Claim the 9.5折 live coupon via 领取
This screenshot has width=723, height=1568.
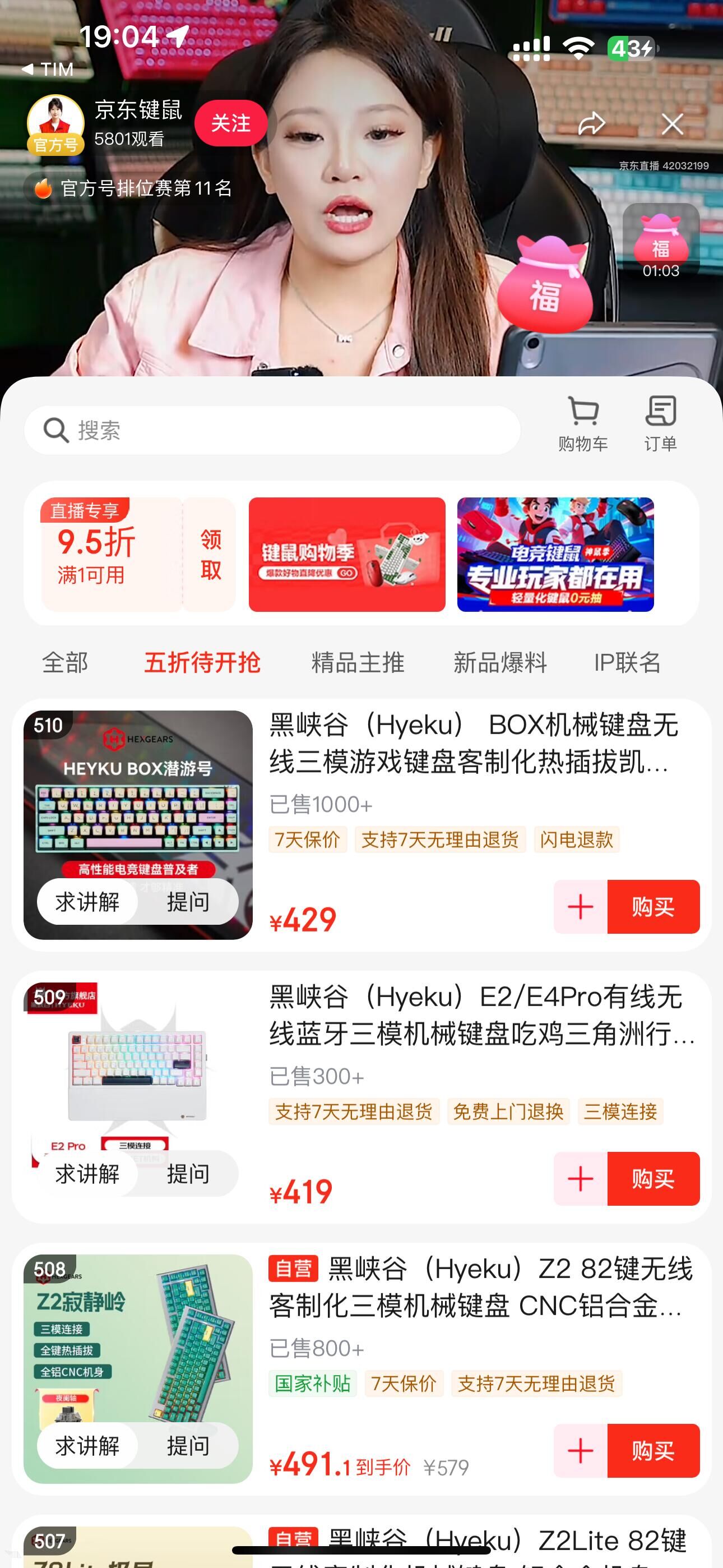point(211,555)
